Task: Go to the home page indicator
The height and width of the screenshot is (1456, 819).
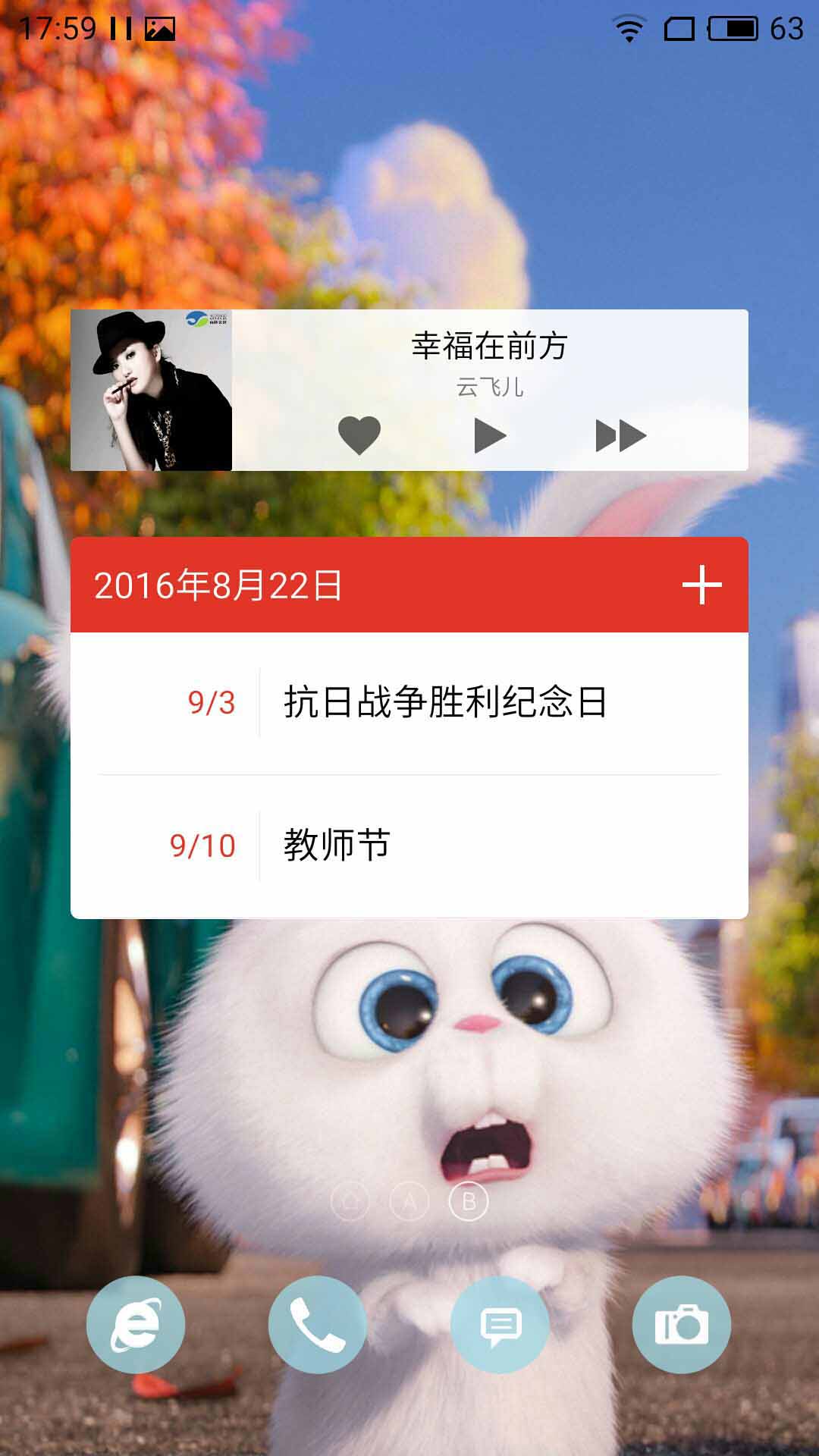Action: tap(350, 1202)
